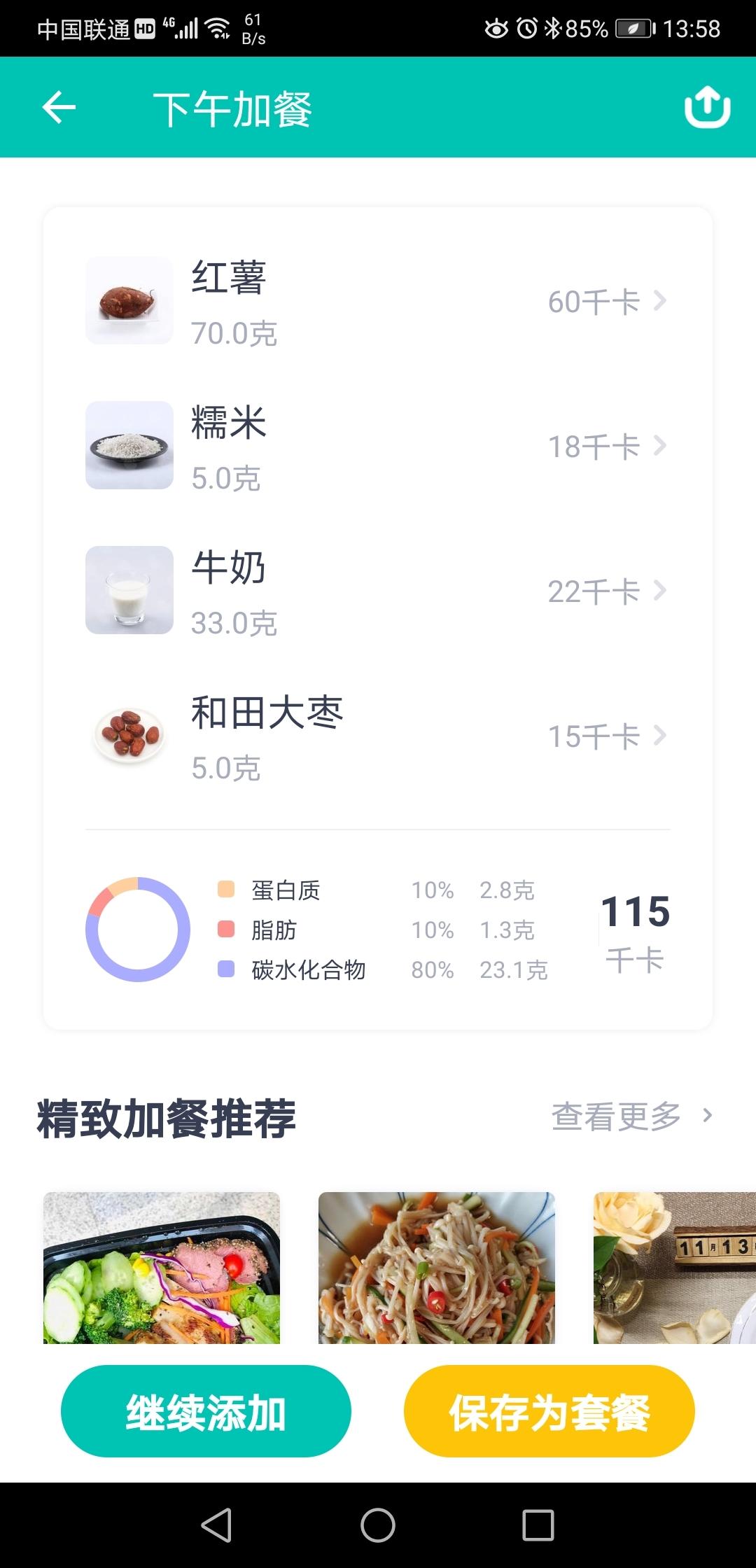Tap 继续添加 to add more food
756x1568 pixels.
click(x=206, y=1411)
